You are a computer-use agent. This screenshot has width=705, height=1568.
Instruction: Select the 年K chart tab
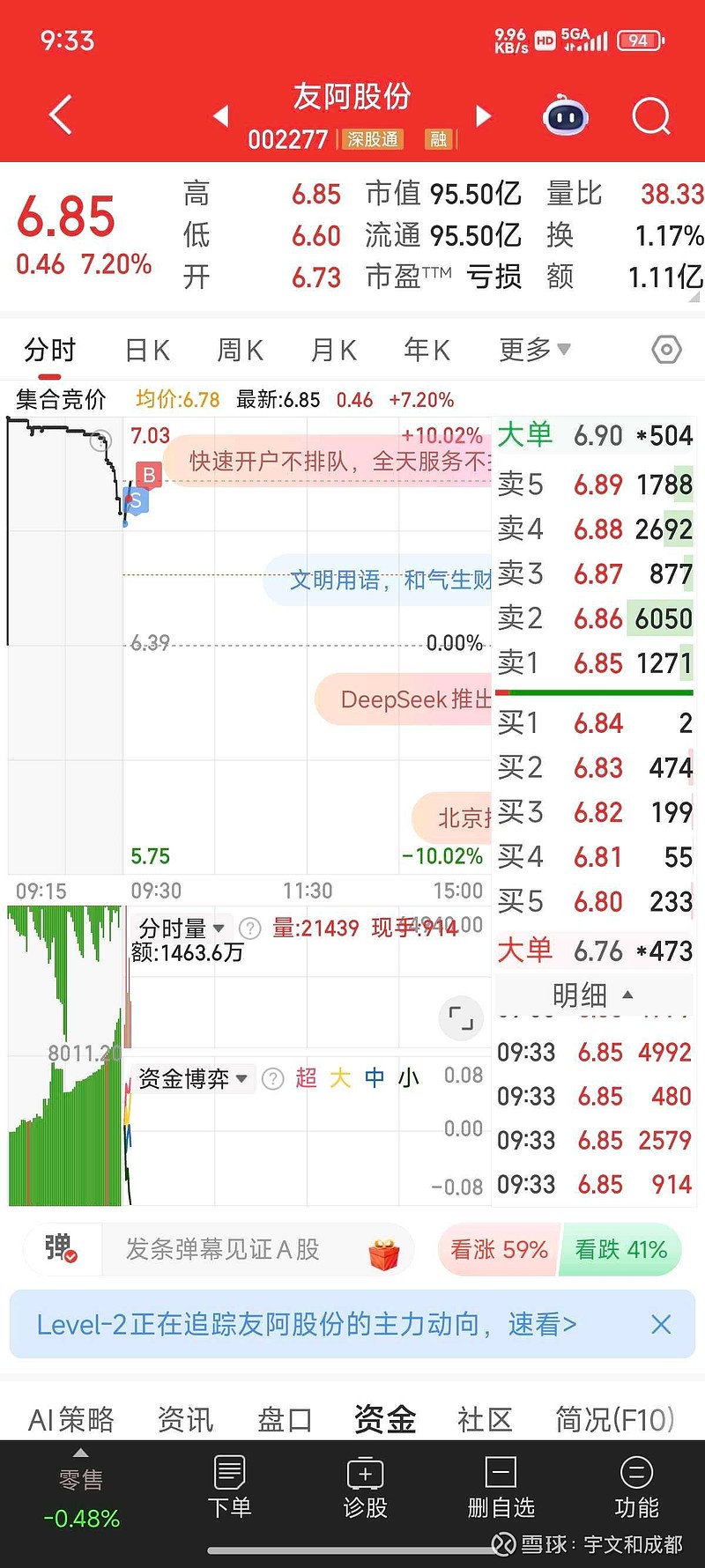[427, 351]
